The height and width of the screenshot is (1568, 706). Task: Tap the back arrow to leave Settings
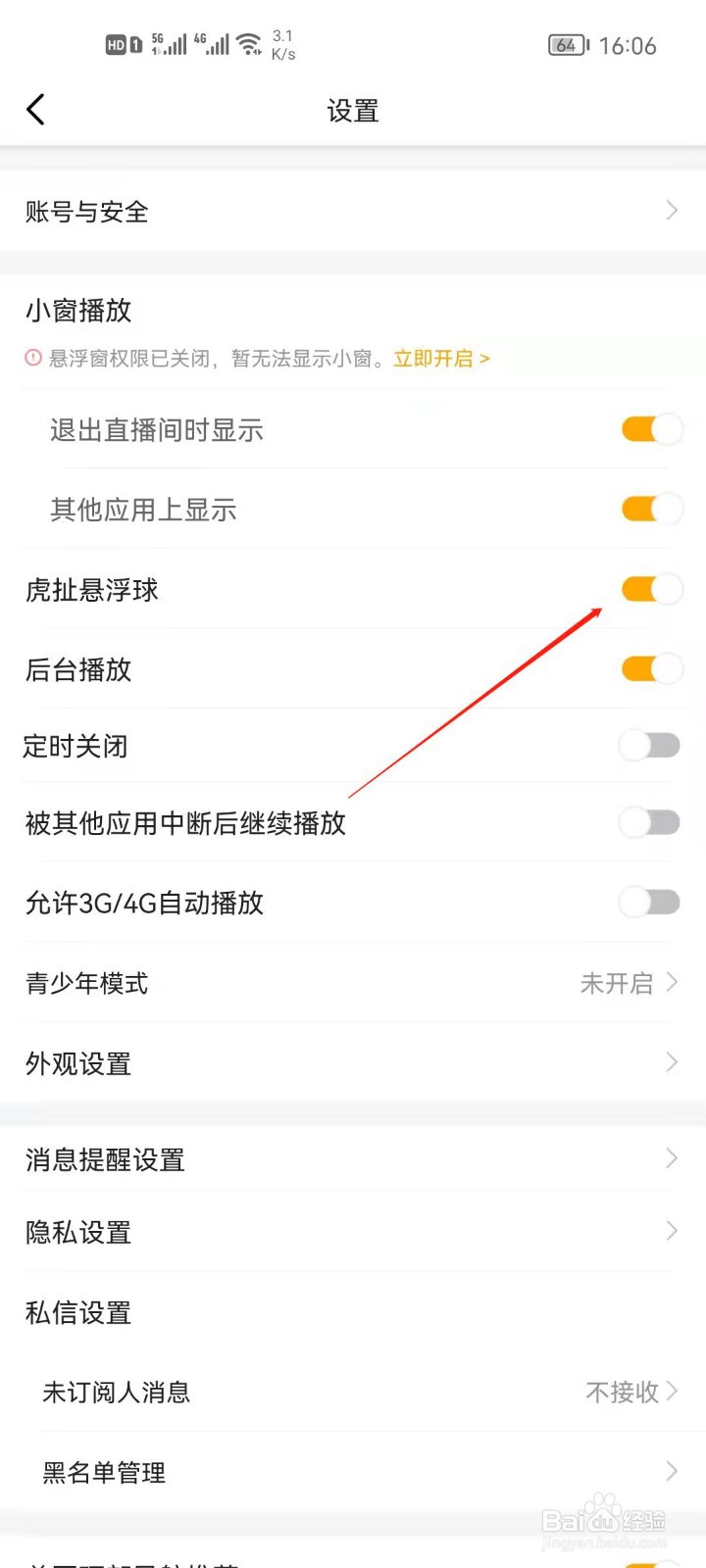click(x=37, y=110)
